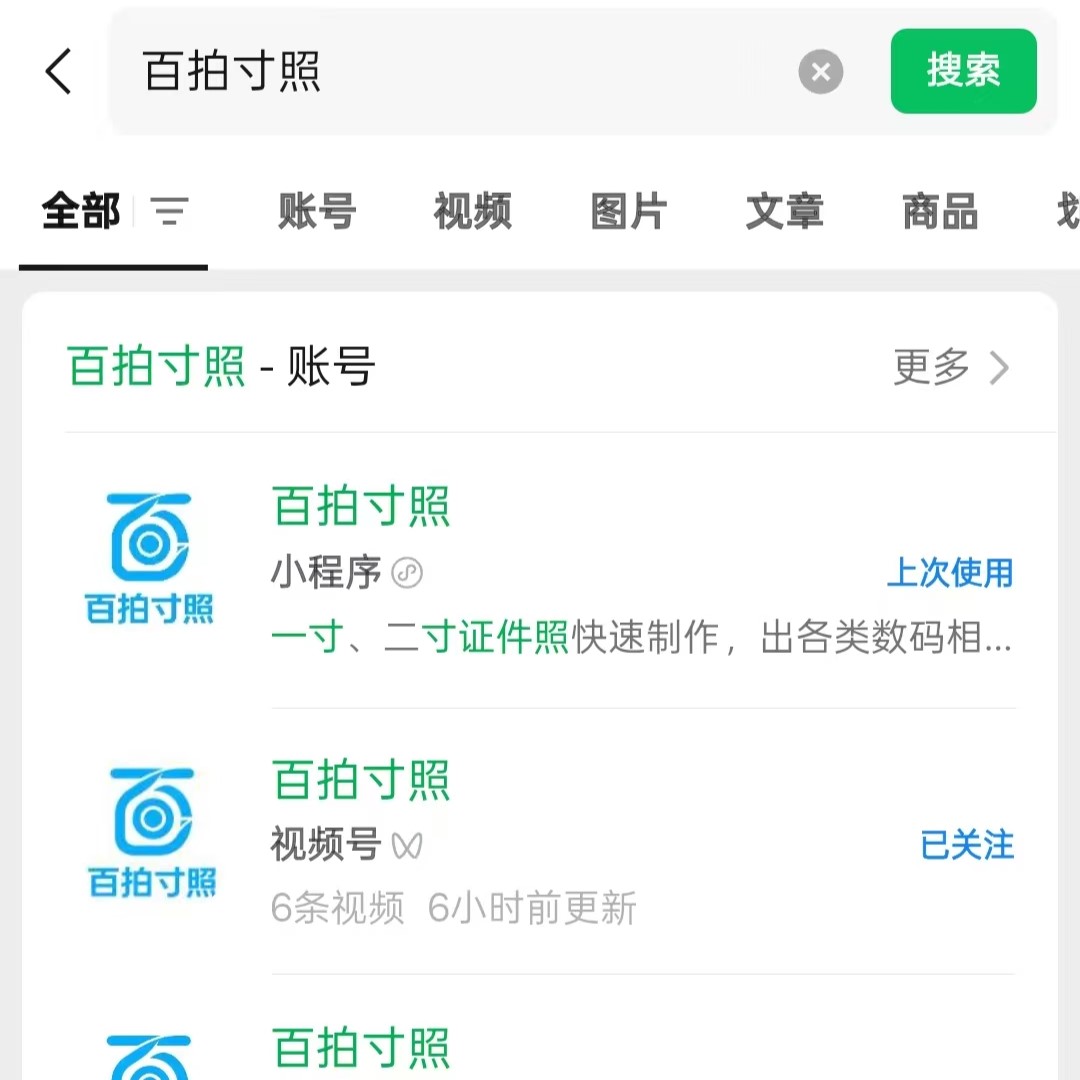1080x1080 pixels.
Task: Switch to the 商品 tab
Action: 940,212
